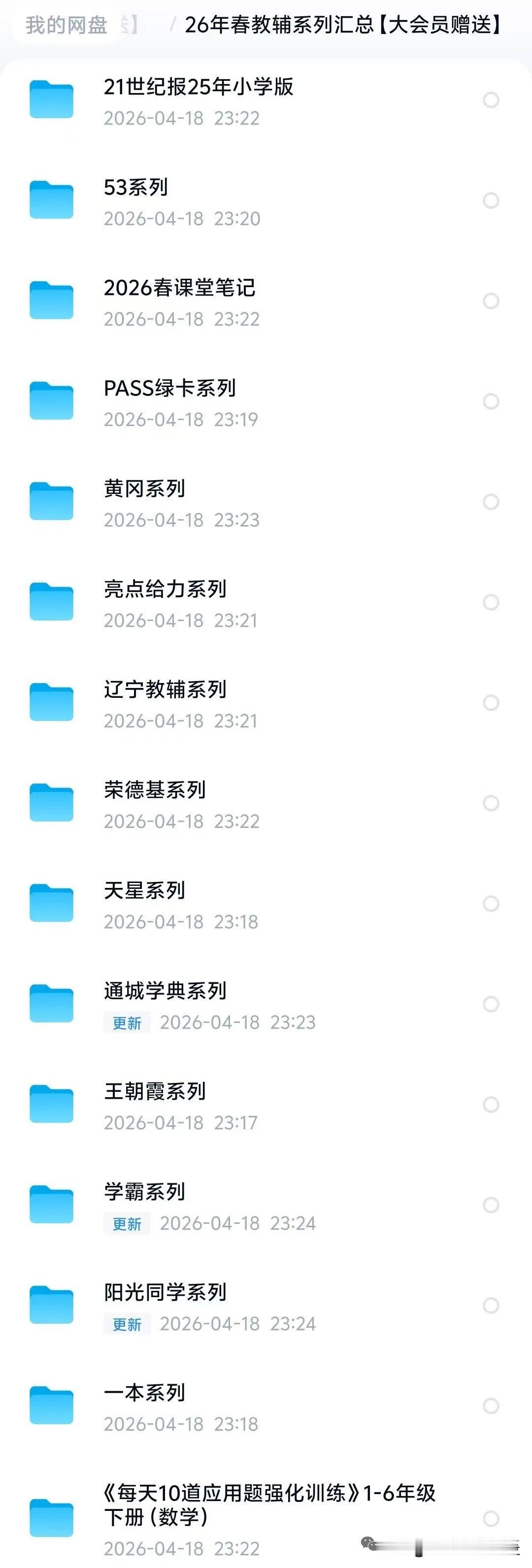The height and width of the screenshot is (1568, 532).
Task: Click the 更新 badge on 通城学典系列
Action: click(127, 1023)
